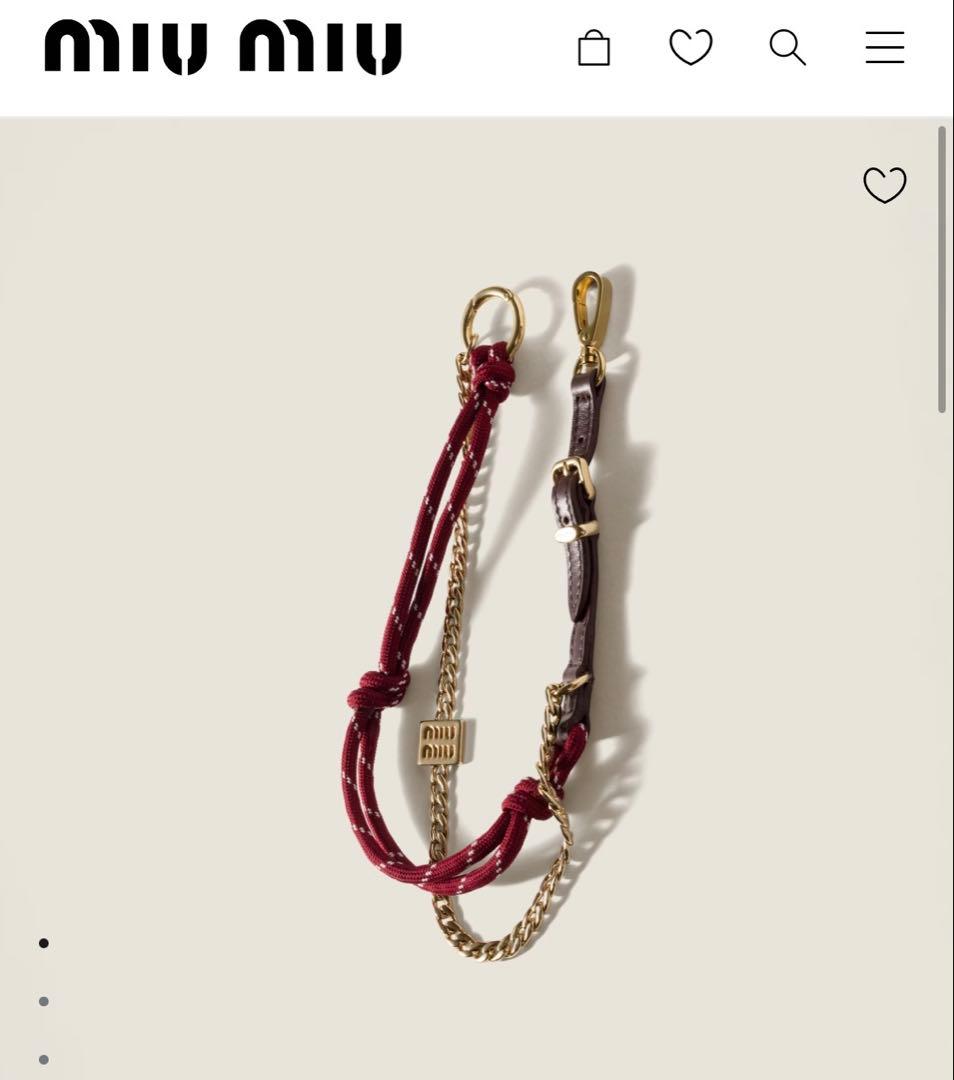Open the wishlist heart icon in the header
The height and width of the screenshot is (1080, 954).
click(x=690, y=46)
